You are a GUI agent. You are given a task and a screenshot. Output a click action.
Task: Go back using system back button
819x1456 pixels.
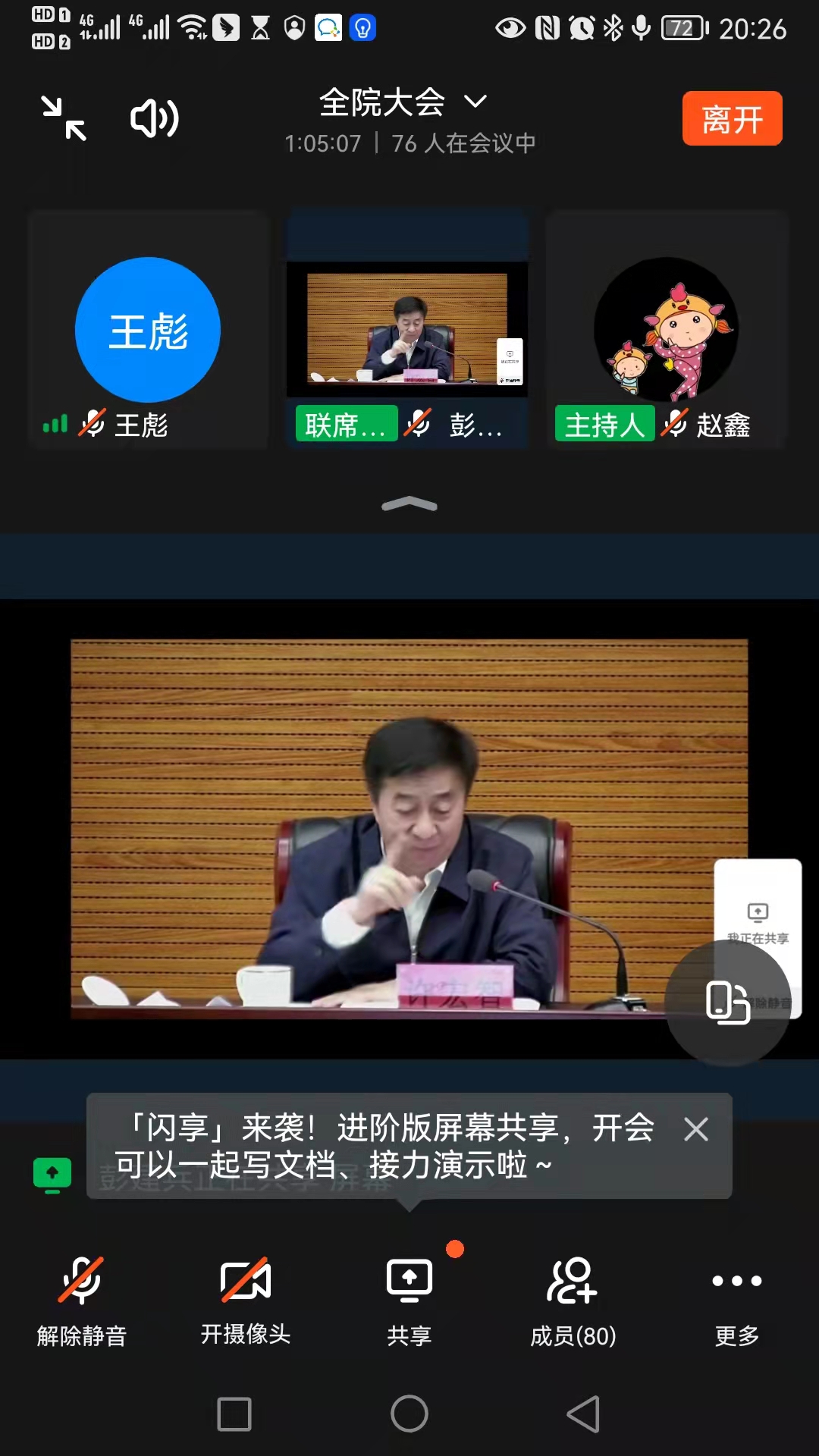[x=583, y=1414]
